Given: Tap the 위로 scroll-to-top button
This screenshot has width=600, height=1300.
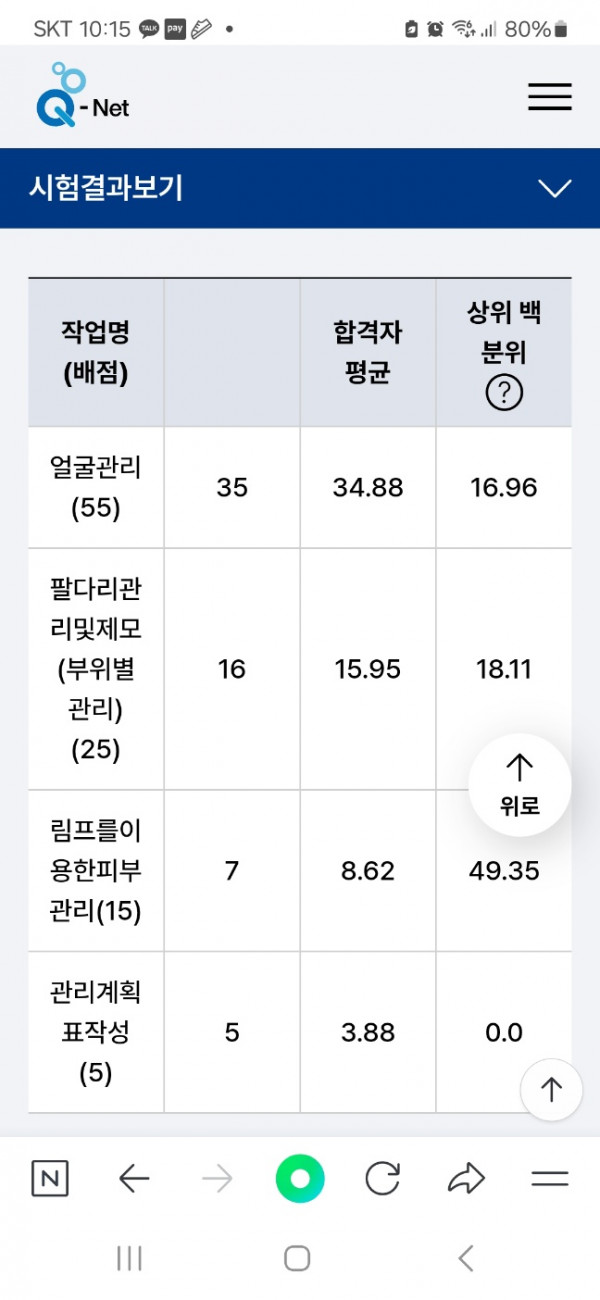Looking at the screenshot, I should [520, 784].
